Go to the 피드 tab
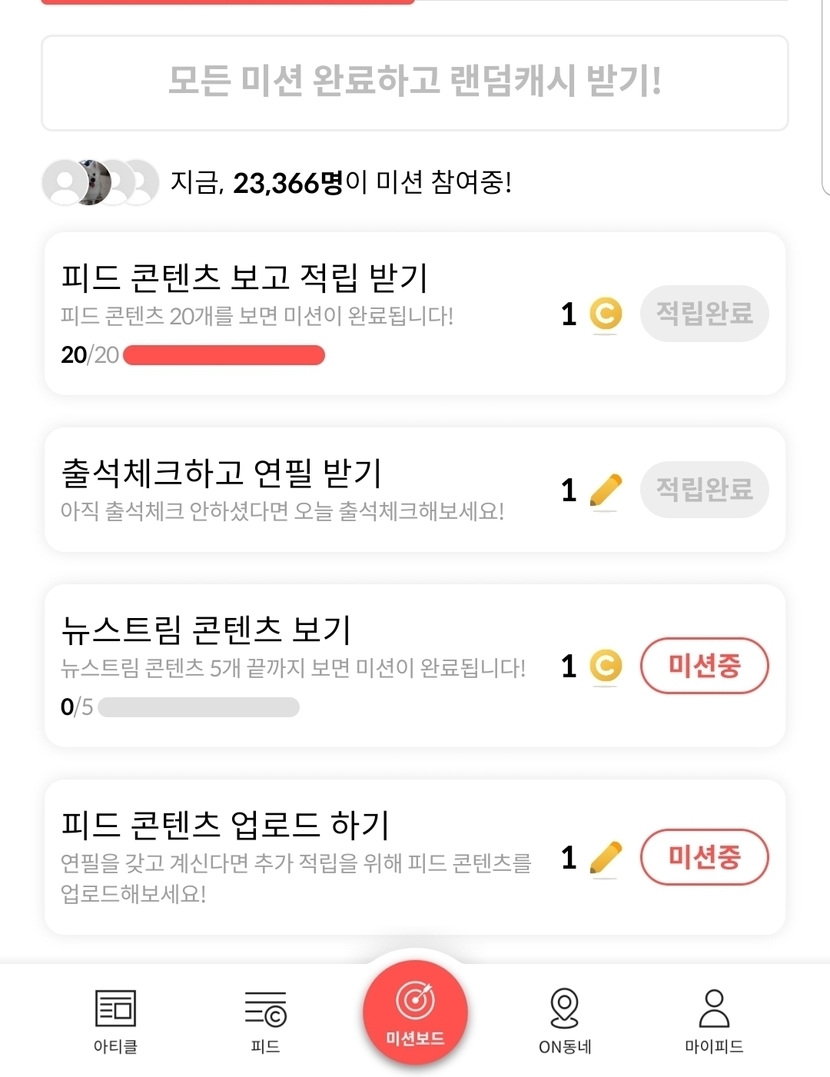Viewport: 830px width, 1077px height. 265,1020
